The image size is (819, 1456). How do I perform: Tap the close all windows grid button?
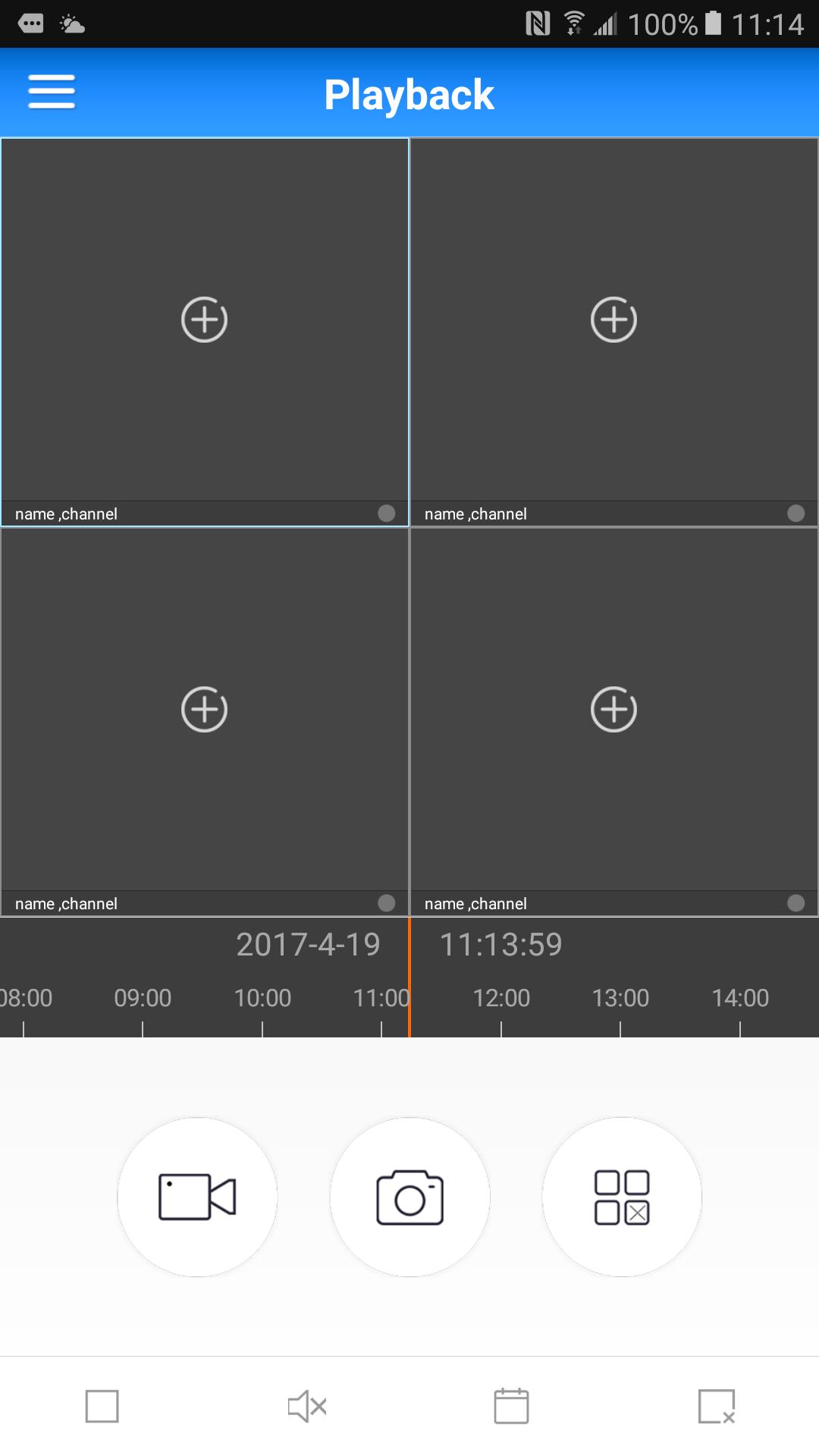(622, 1197)
